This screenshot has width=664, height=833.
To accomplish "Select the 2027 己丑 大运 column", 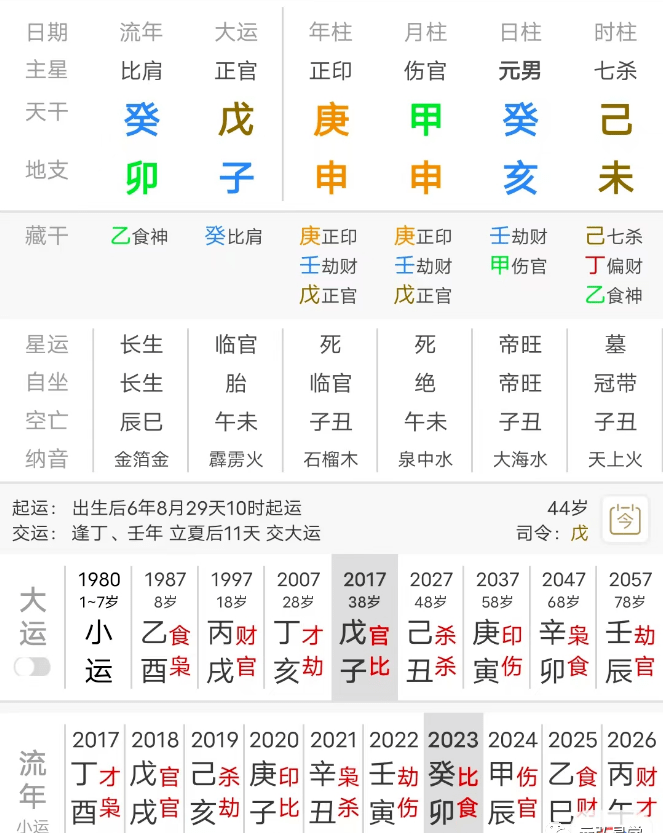I will 431,627.
